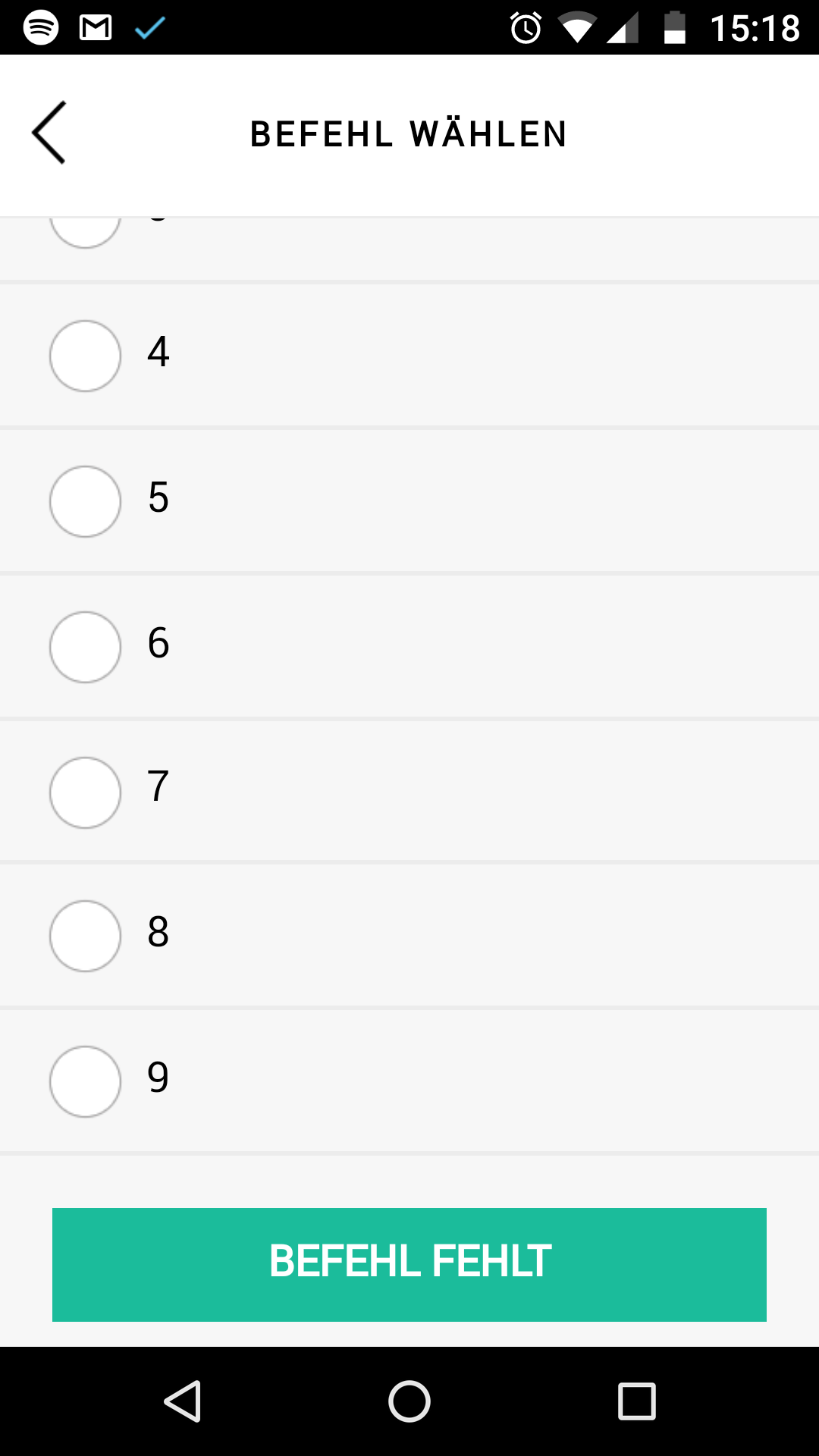
Task: Pick radio option 9
Action: 85,1081
